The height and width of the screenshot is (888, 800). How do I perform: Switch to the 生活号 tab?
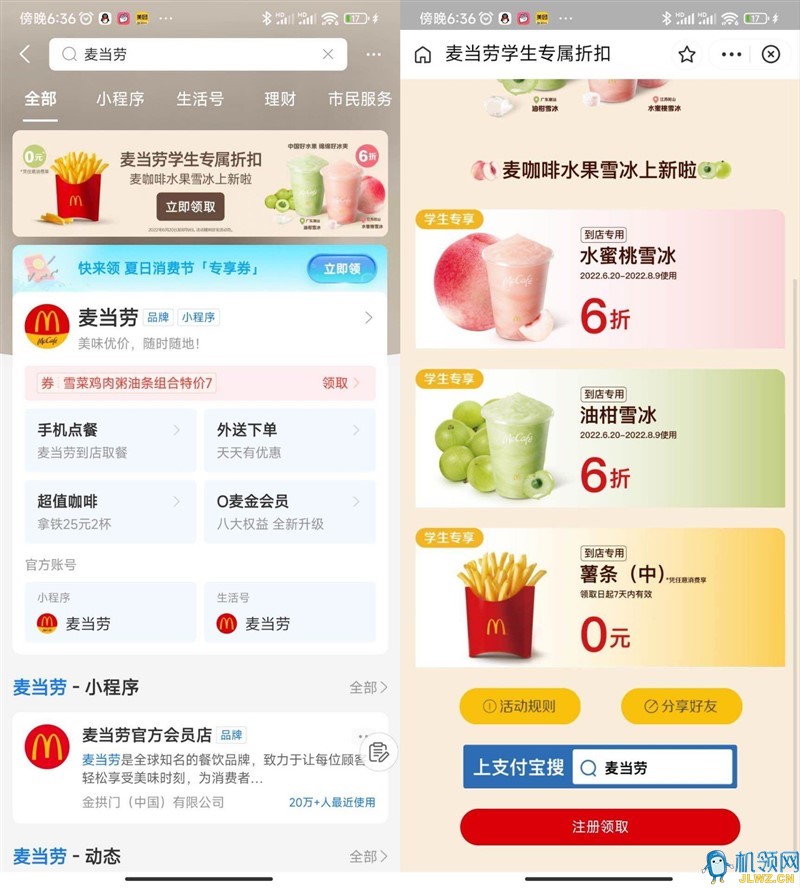click(200, 99)
